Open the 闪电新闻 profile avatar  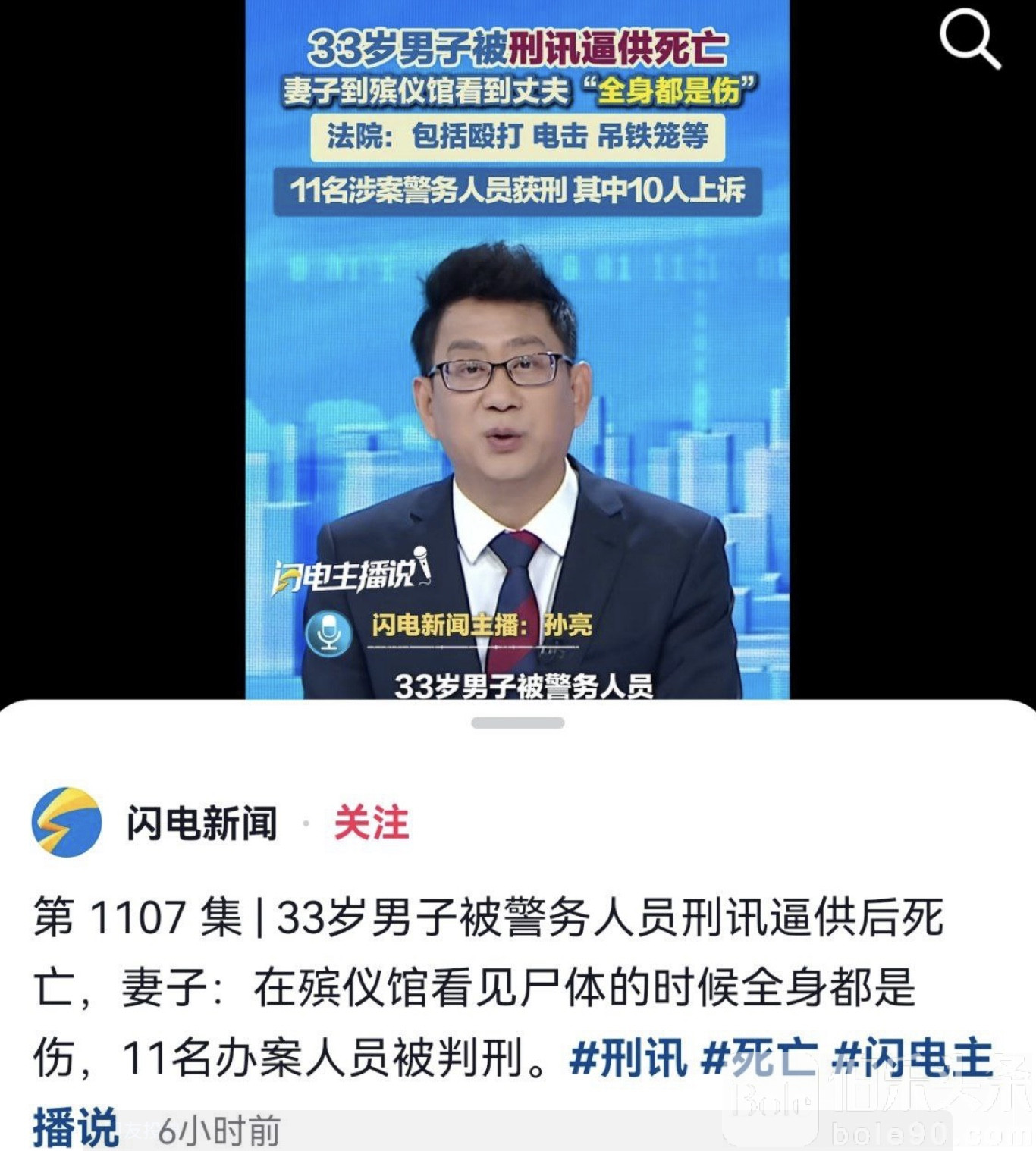(67, 823)
